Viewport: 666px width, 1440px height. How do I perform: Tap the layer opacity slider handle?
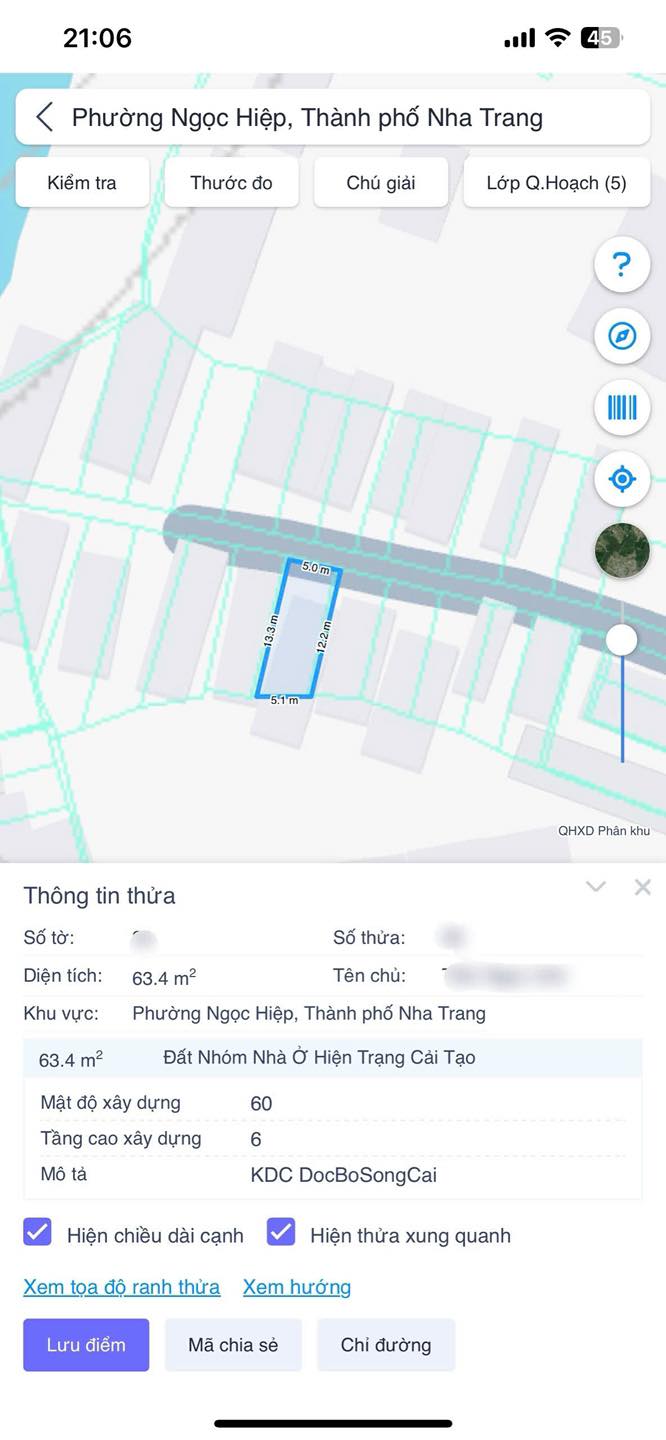coord(622,640)
